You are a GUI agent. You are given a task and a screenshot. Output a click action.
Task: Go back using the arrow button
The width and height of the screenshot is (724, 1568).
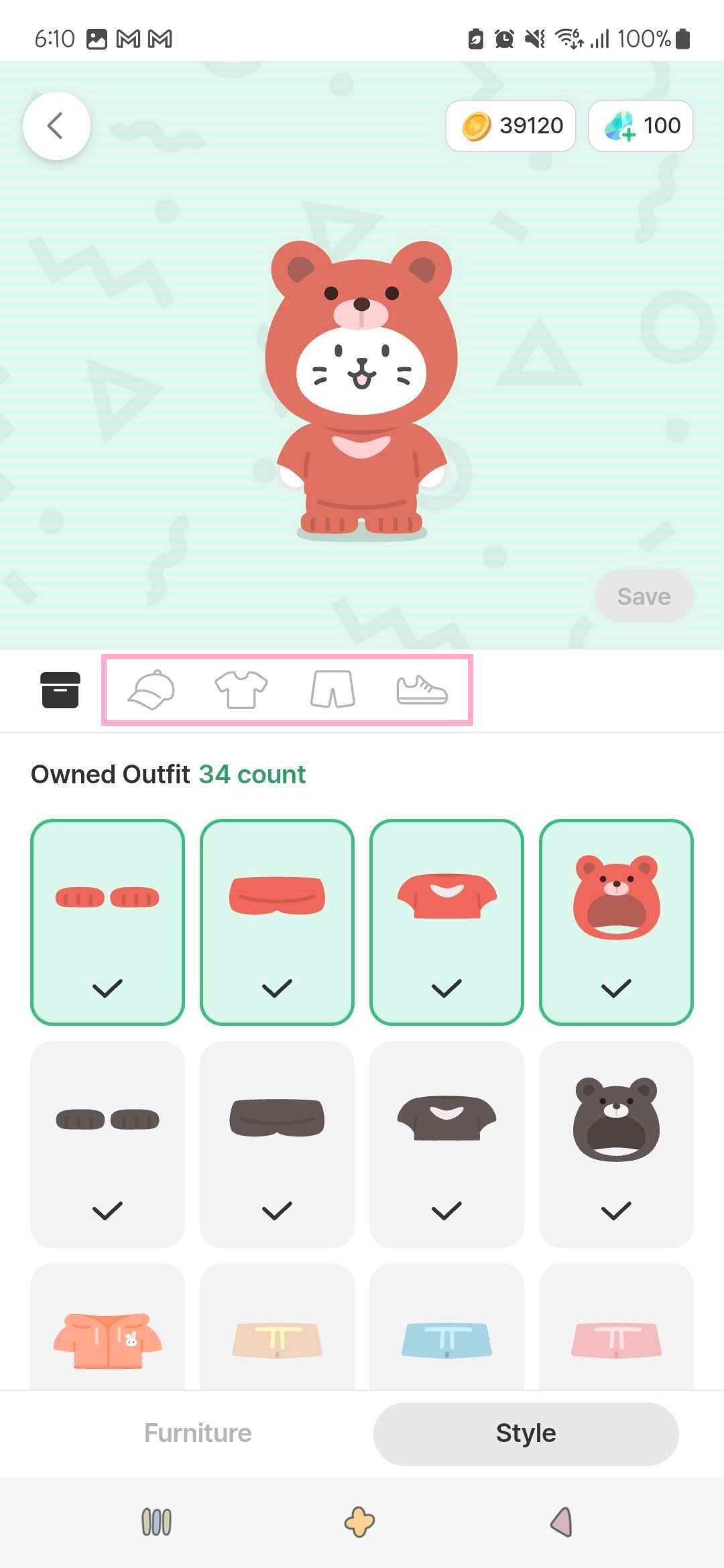(x=56, y=126)
